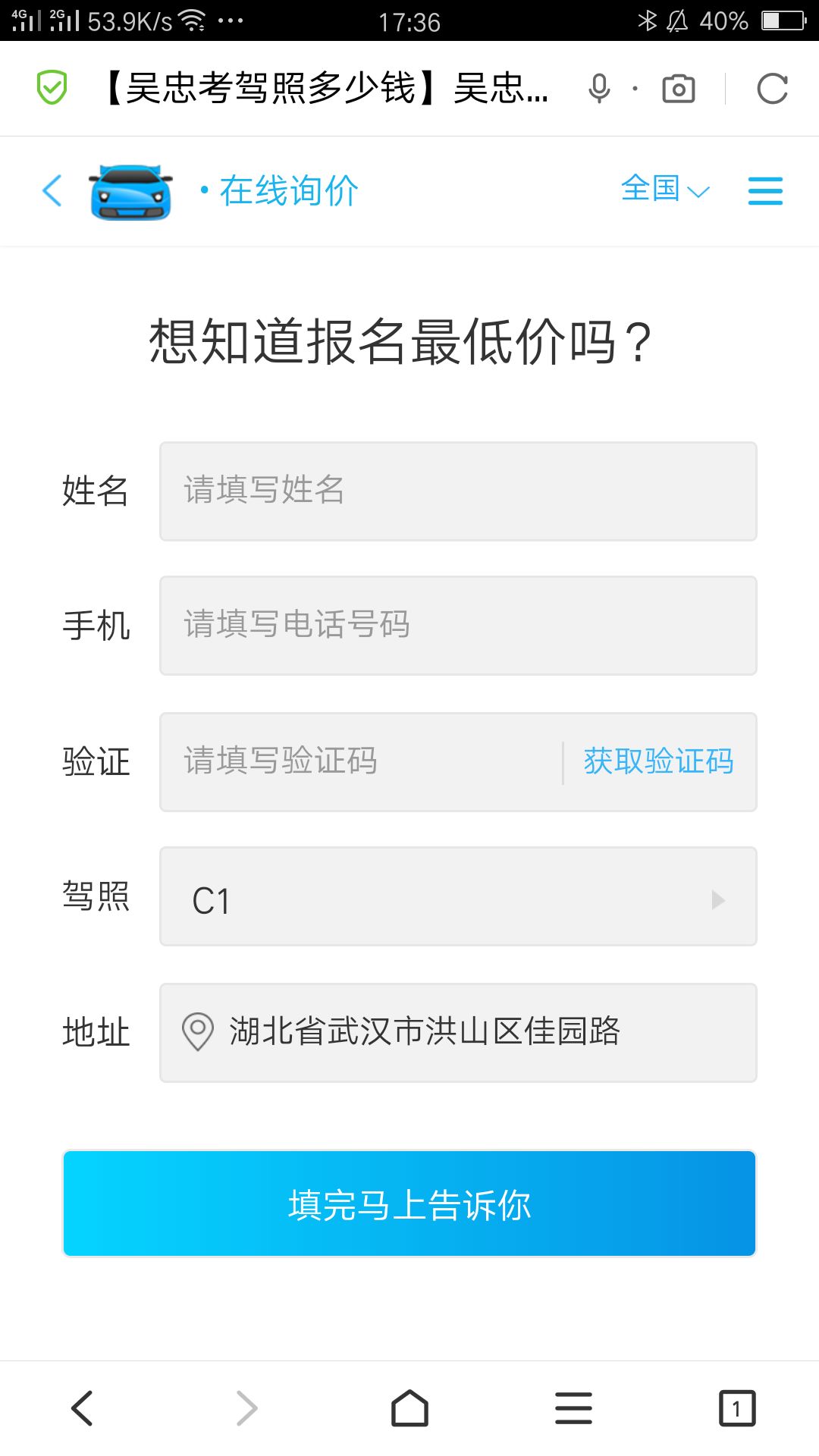Go to the browser home page
819x1456 pixels.
(x=409, y=1408)
